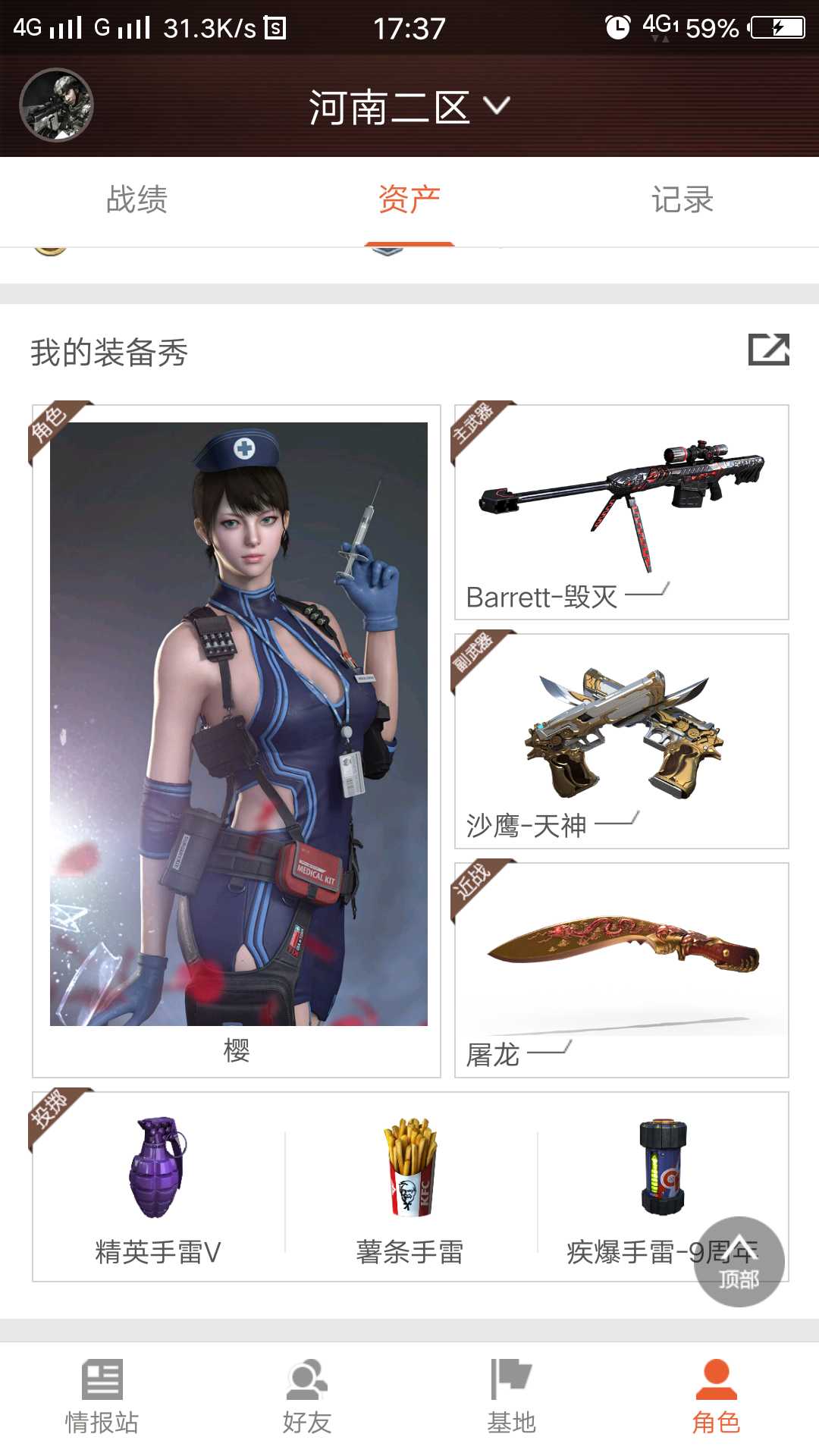Switch to the 战绩 tab
Image resolution: width=819 pixels, height=1456 pixels.
(136, 200)
